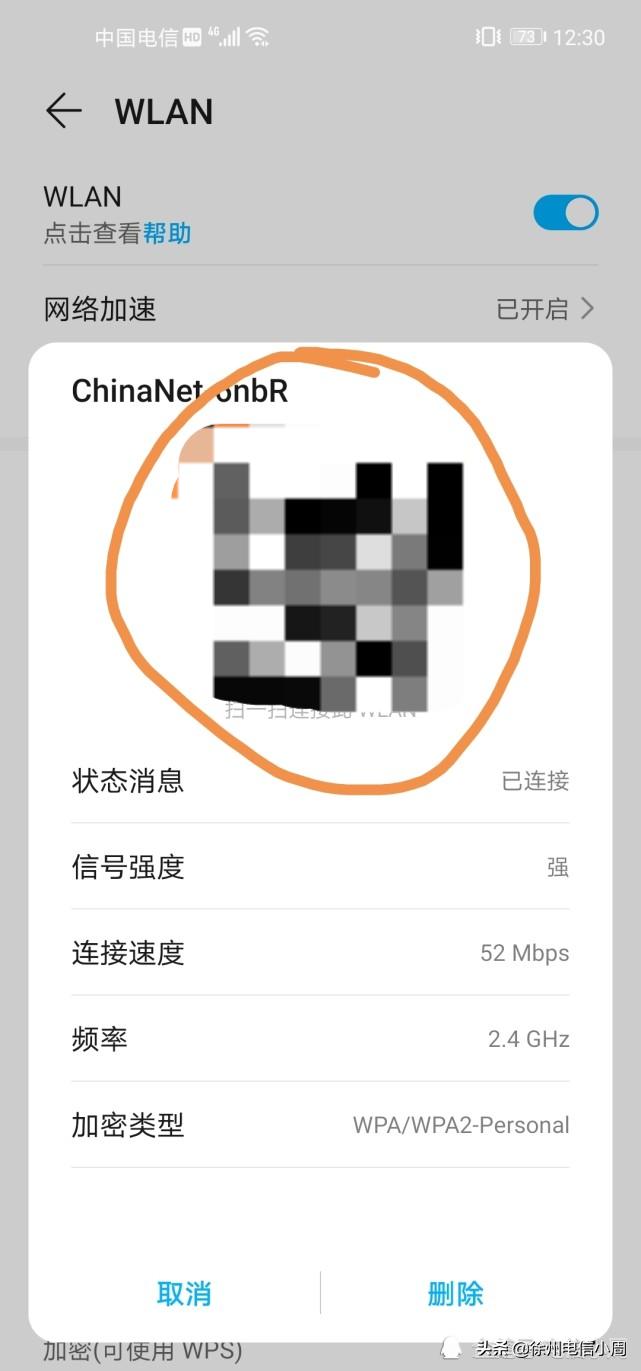Open the 网络加速 setting
This screenshot has width=641, height=1371.
(x=320, y=309)
